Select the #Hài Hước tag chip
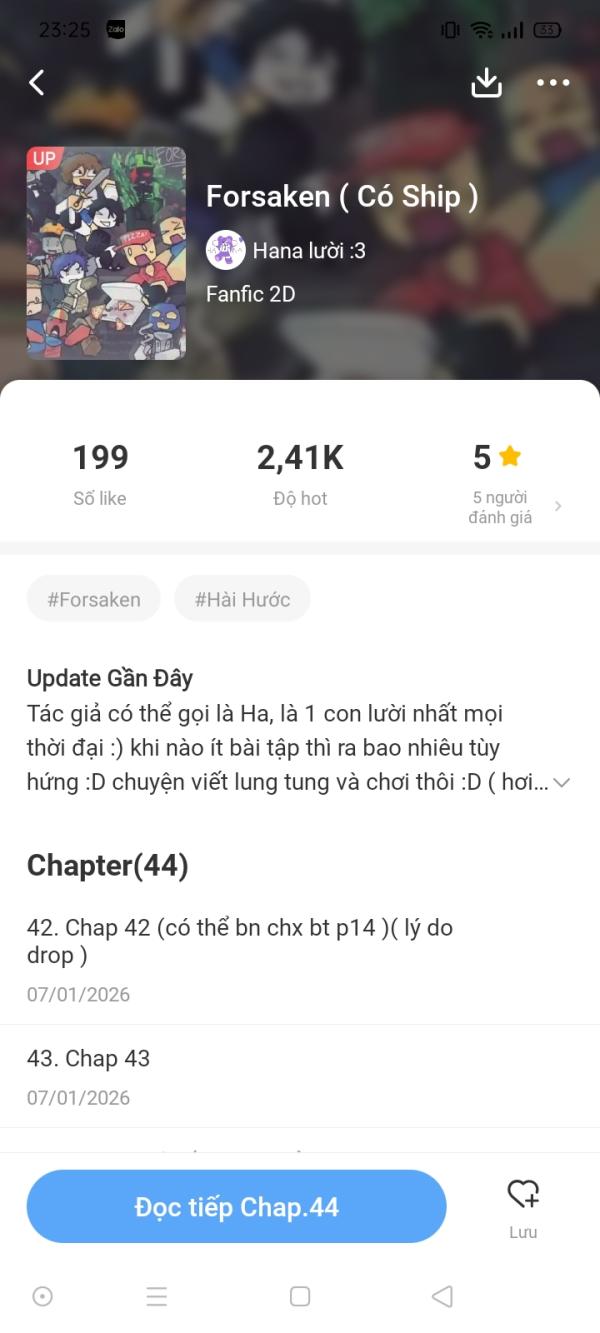600x1333 pixels. (242, 599)
